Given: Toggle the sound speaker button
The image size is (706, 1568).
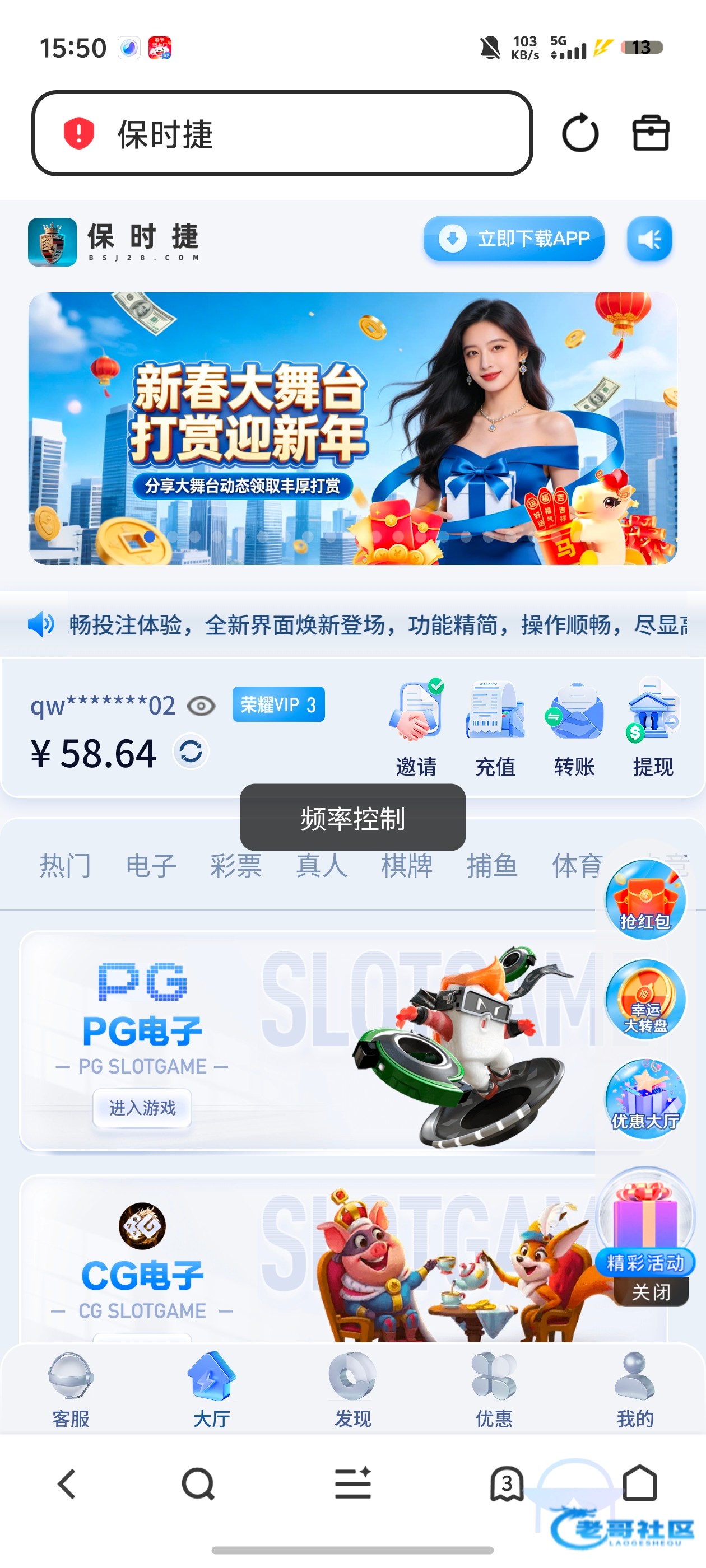Looking at the screenshot, I should pos(649,239).
